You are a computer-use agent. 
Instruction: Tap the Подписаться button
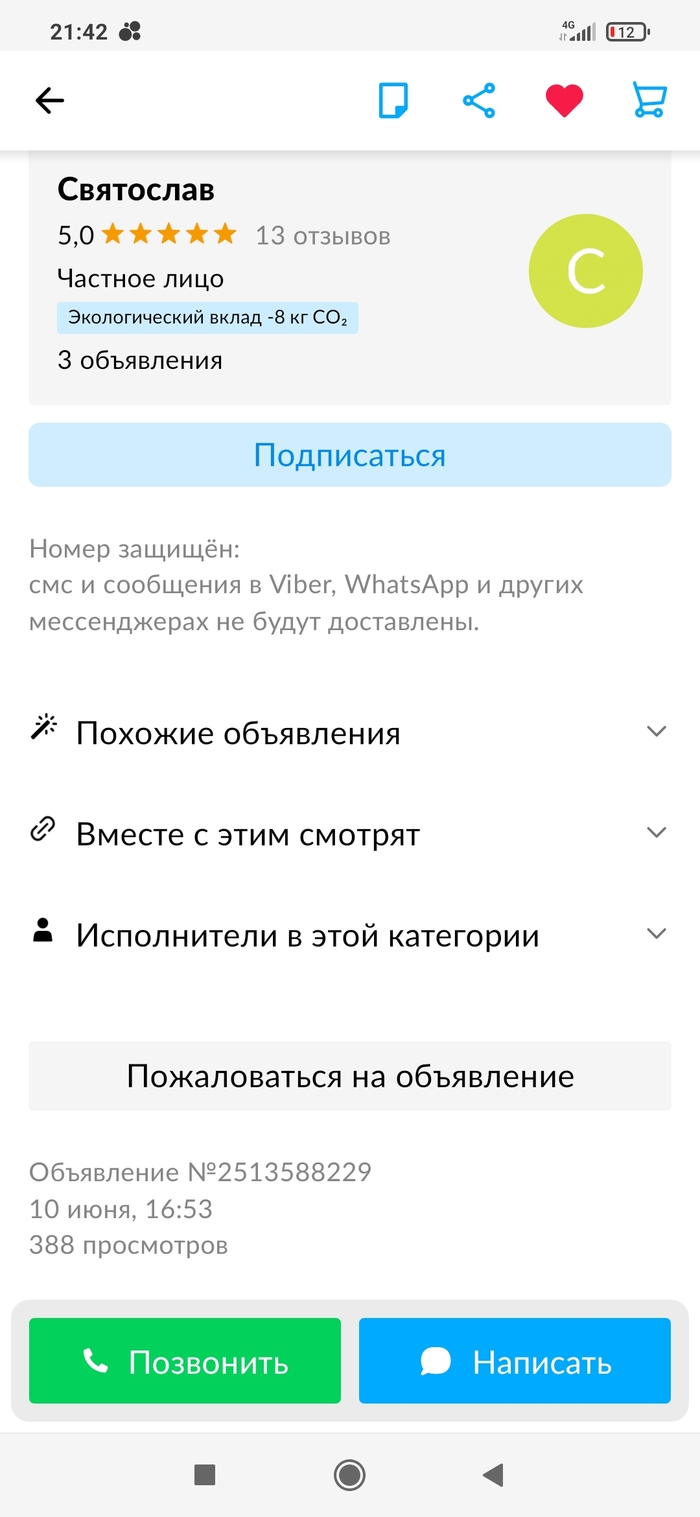[349, 455]
